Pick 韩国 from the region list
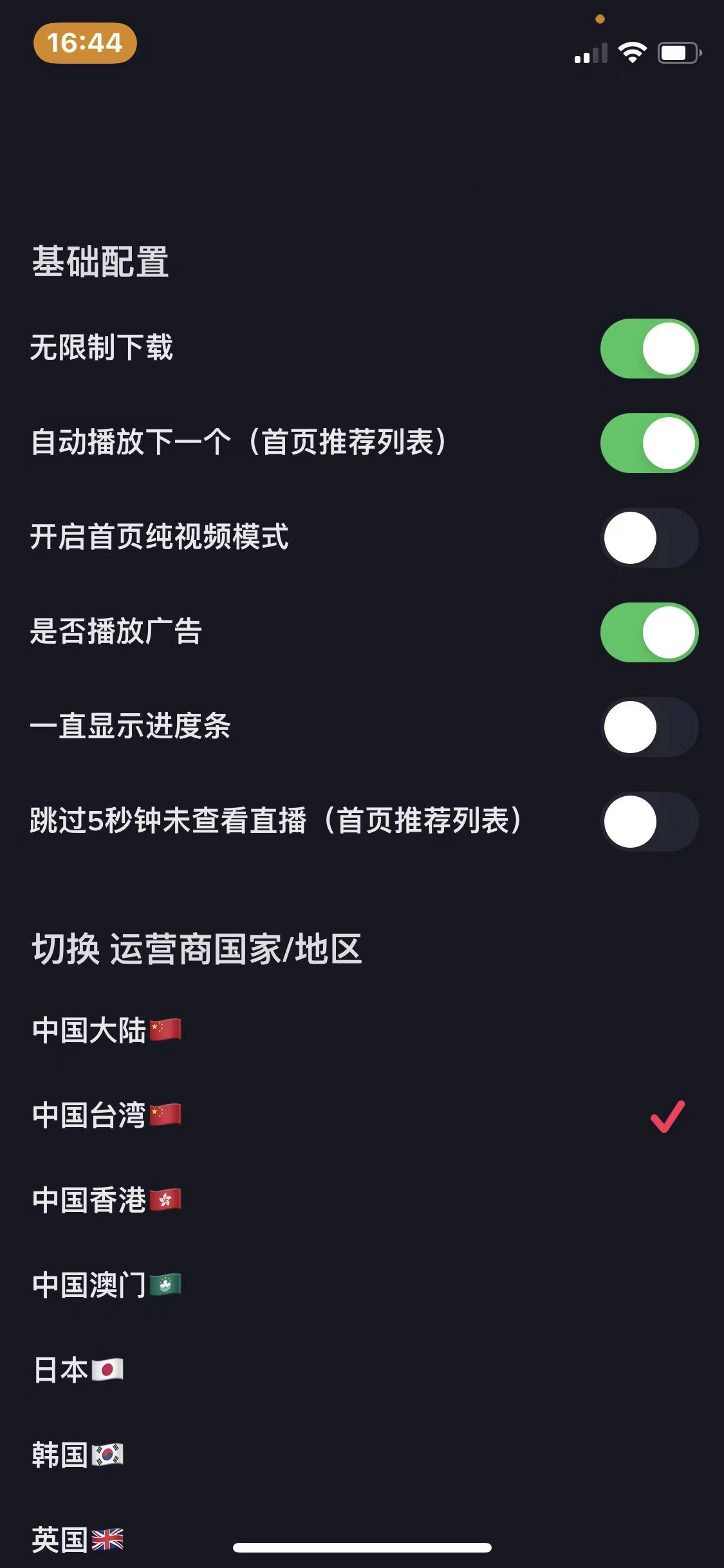This screenshot has width=724, height=1568. 362,1455
